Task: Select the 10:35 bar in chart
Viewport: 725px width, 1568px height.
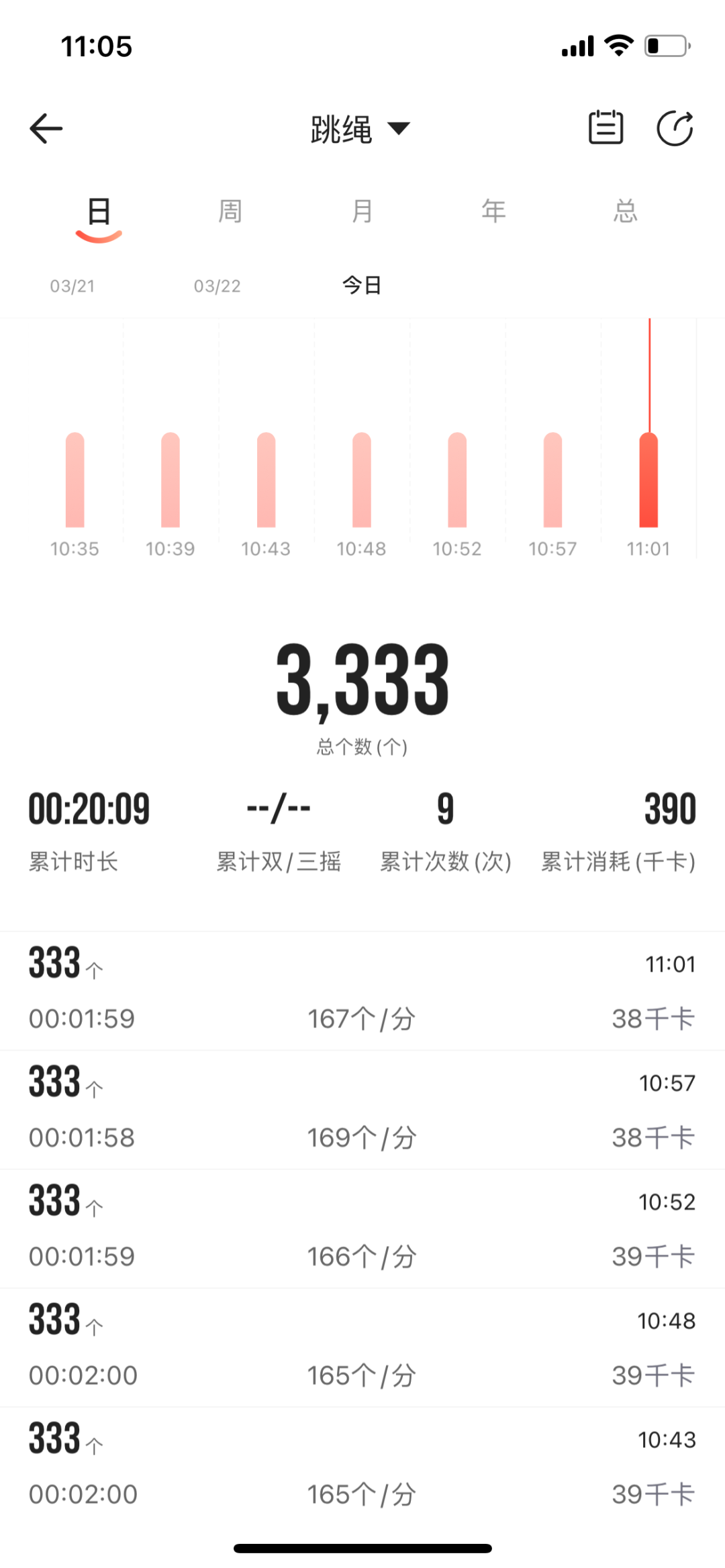Action: [x=75, y=480]
